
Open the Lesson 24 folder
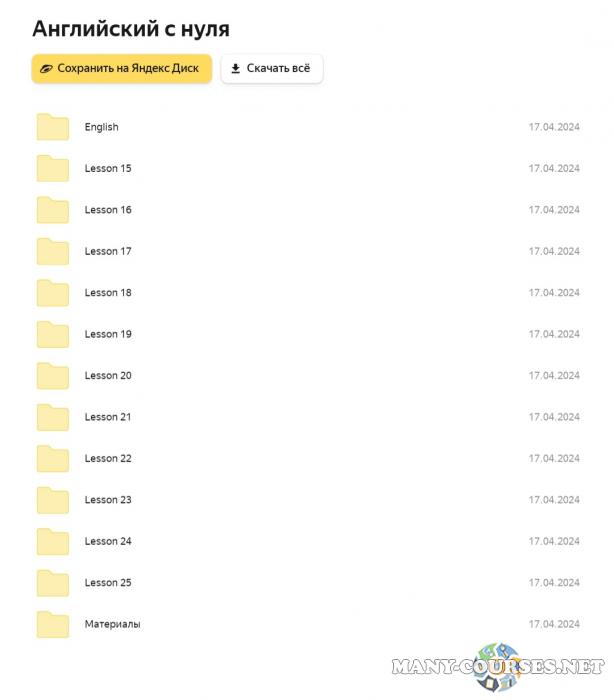(107, 541)
